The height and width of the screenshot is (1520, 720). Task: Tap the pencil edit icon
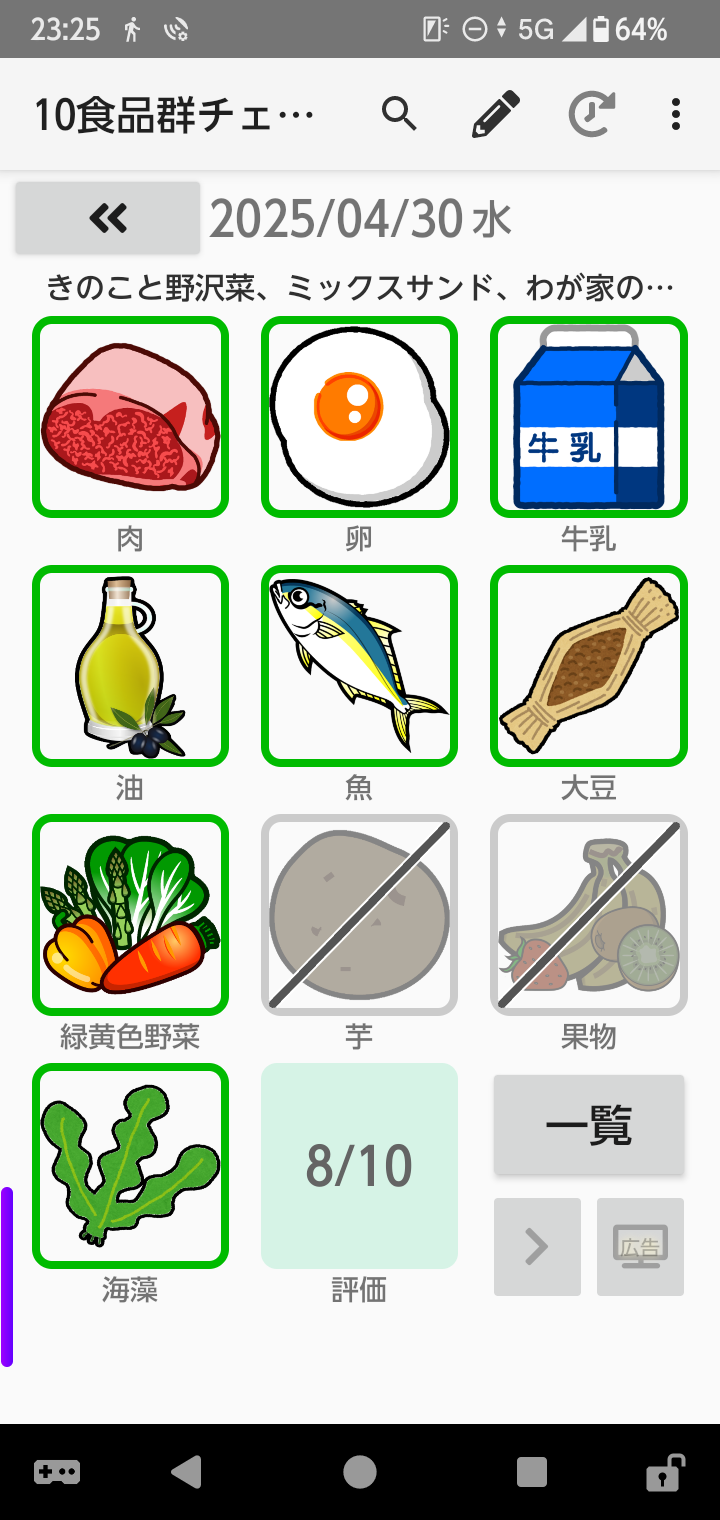coord(496,115)
